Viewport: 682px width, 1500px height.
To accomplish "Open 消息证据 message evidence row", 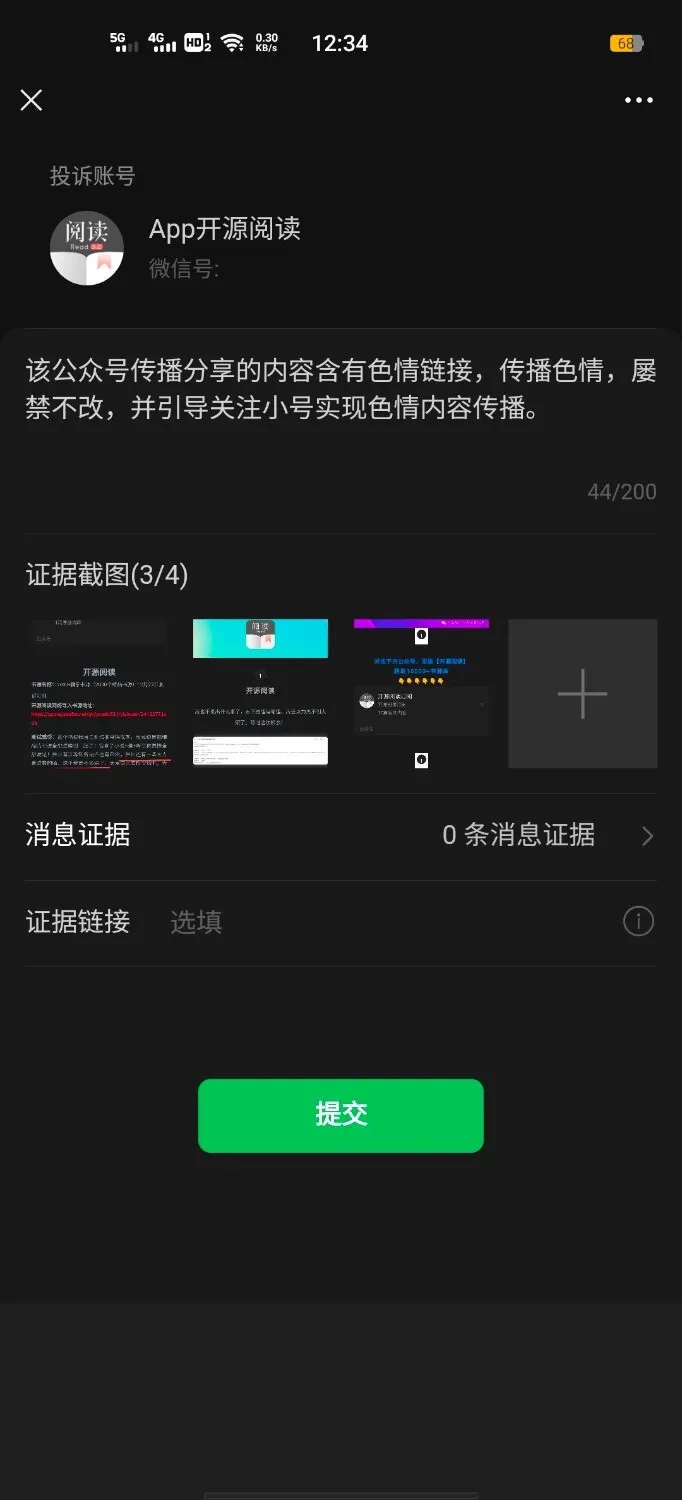I will 340,835.
